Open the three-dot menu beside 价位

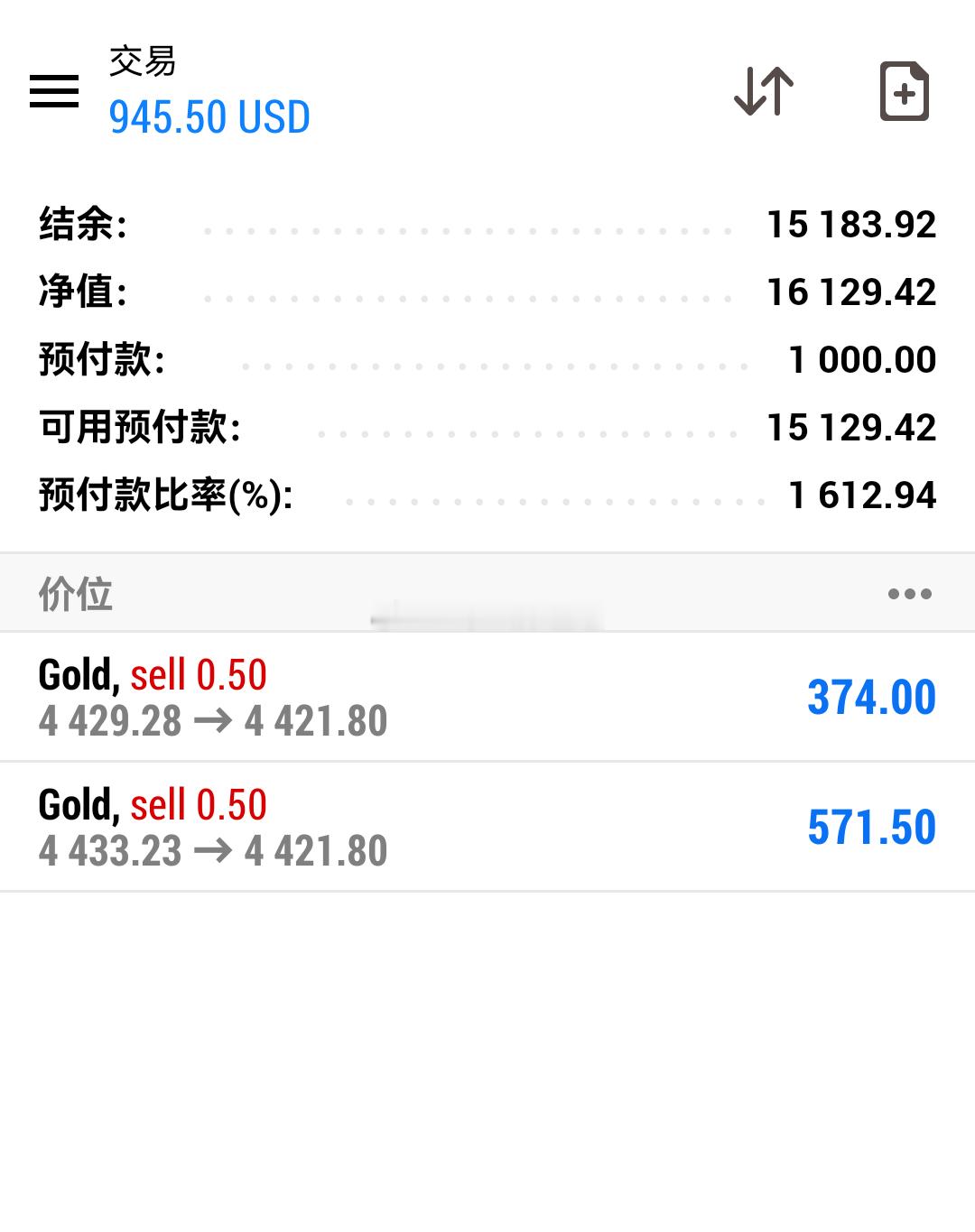pyautogui.click(x=909, y=594)
